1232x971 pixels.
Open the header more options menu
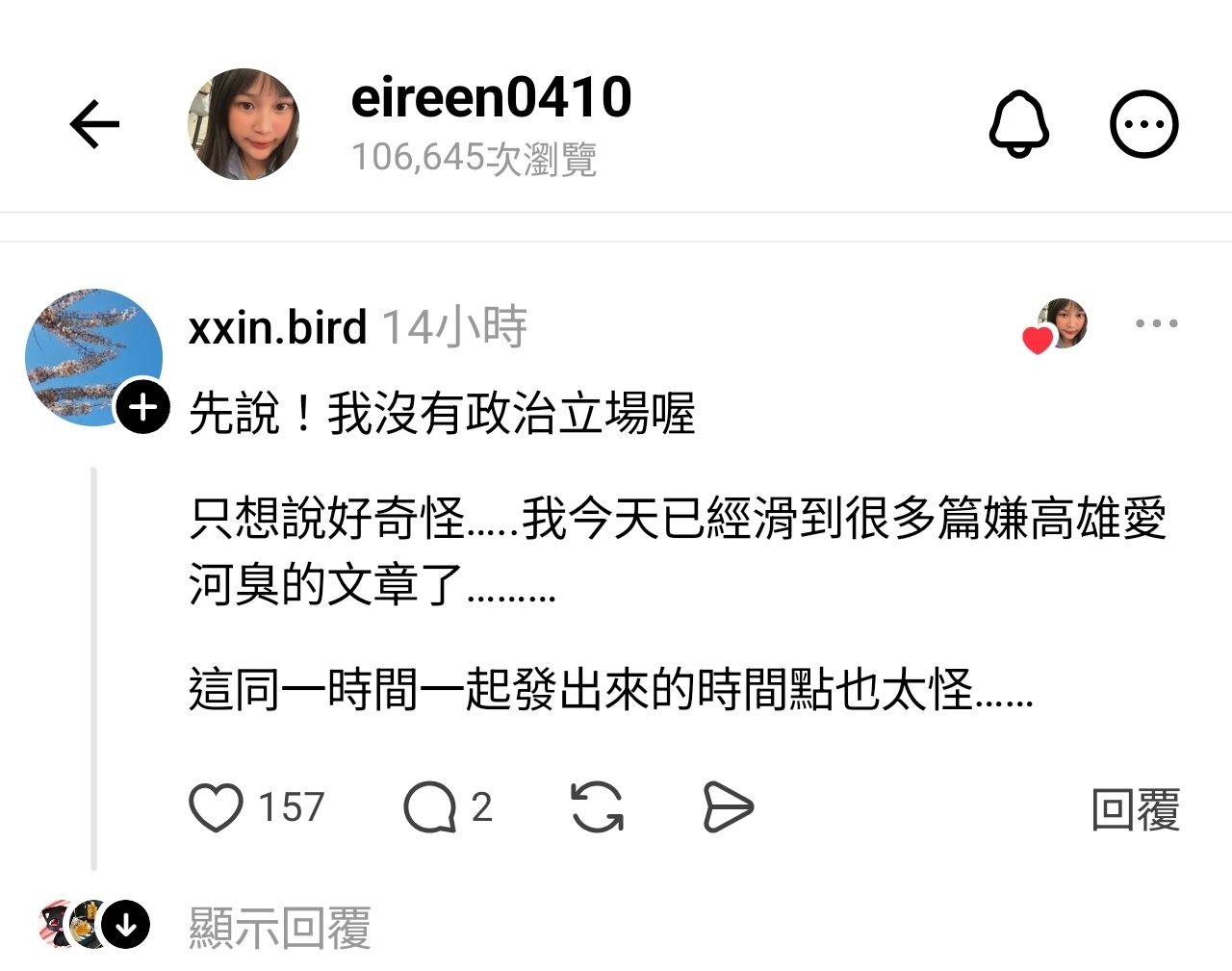(1143, 124)
